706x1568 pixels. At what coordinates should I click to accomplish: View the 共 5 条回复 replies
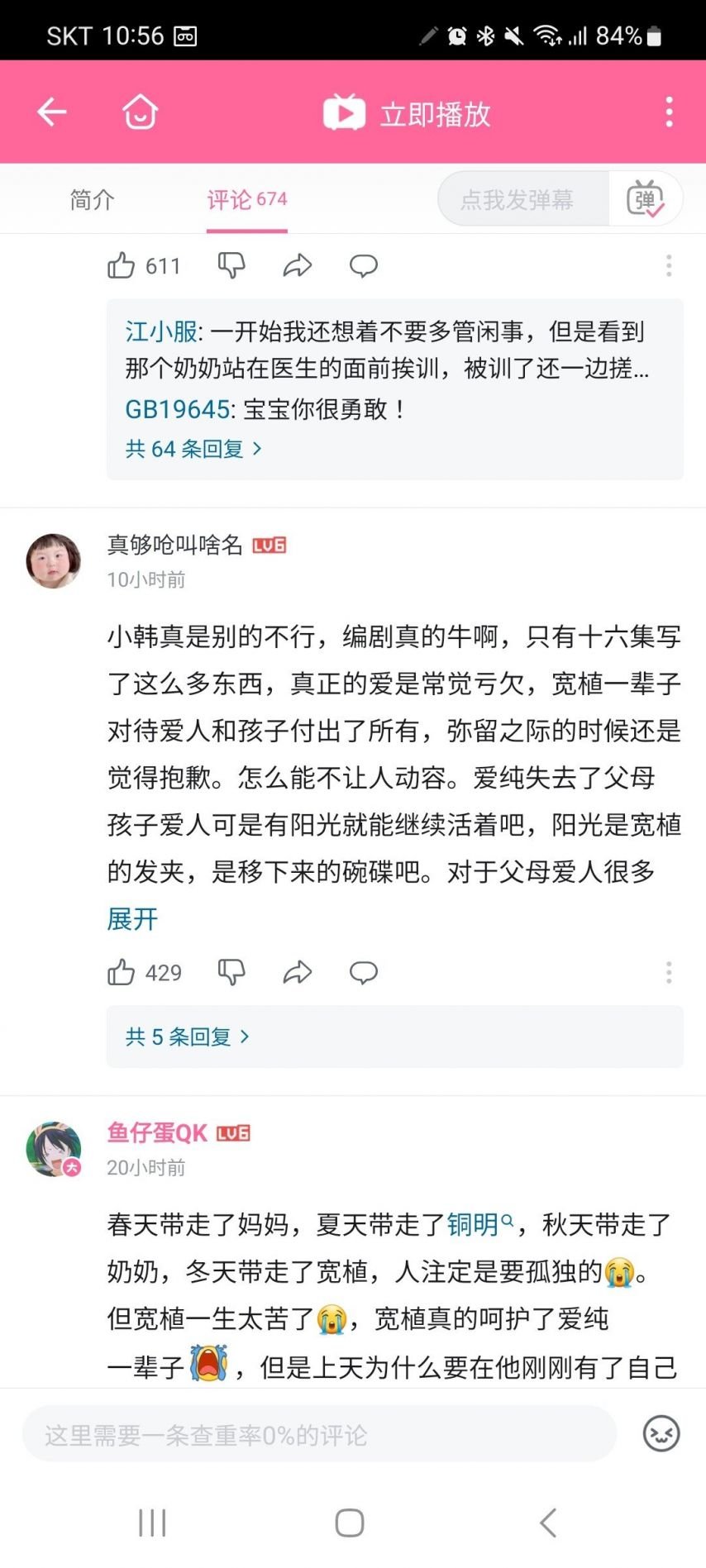(188, 1037)
